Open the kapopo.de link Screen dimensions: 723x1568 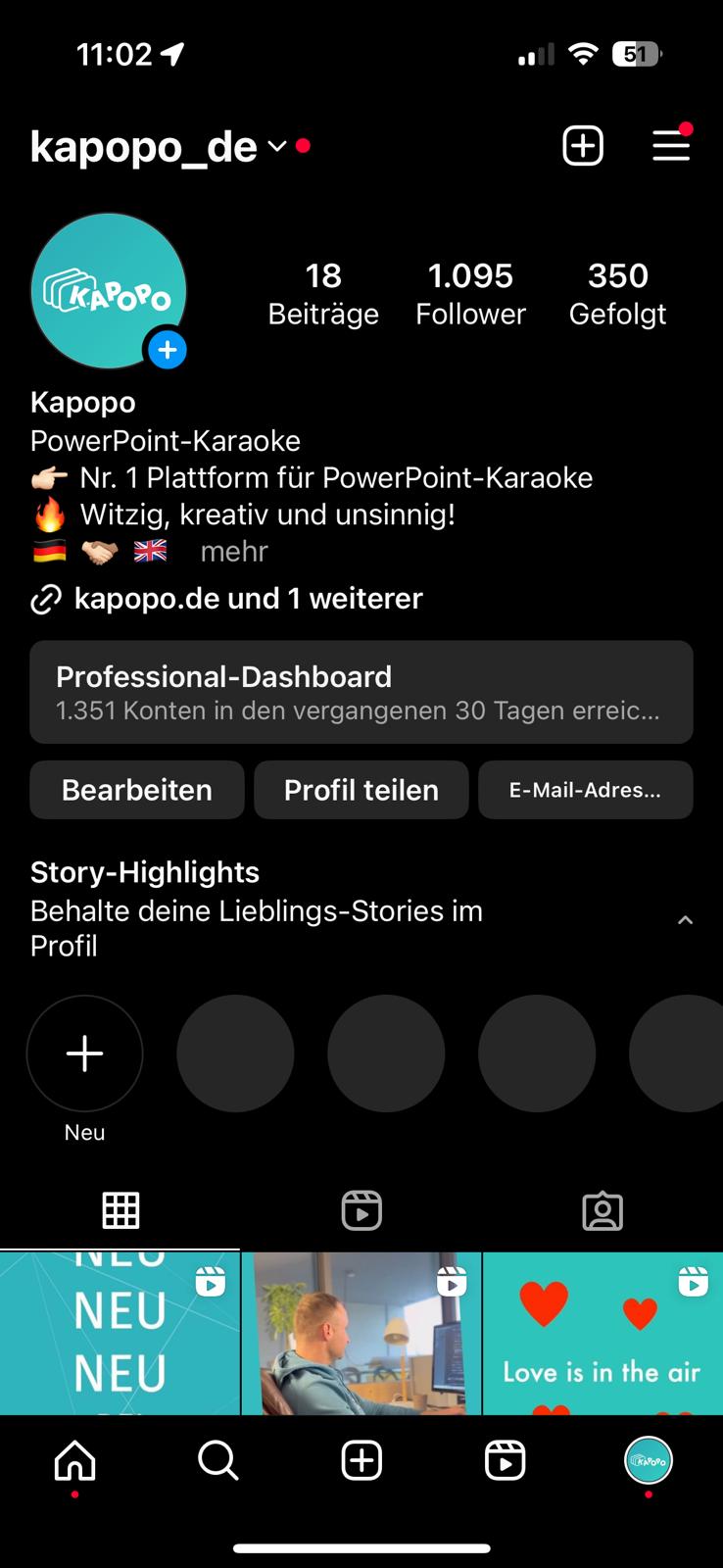(248, 598)
